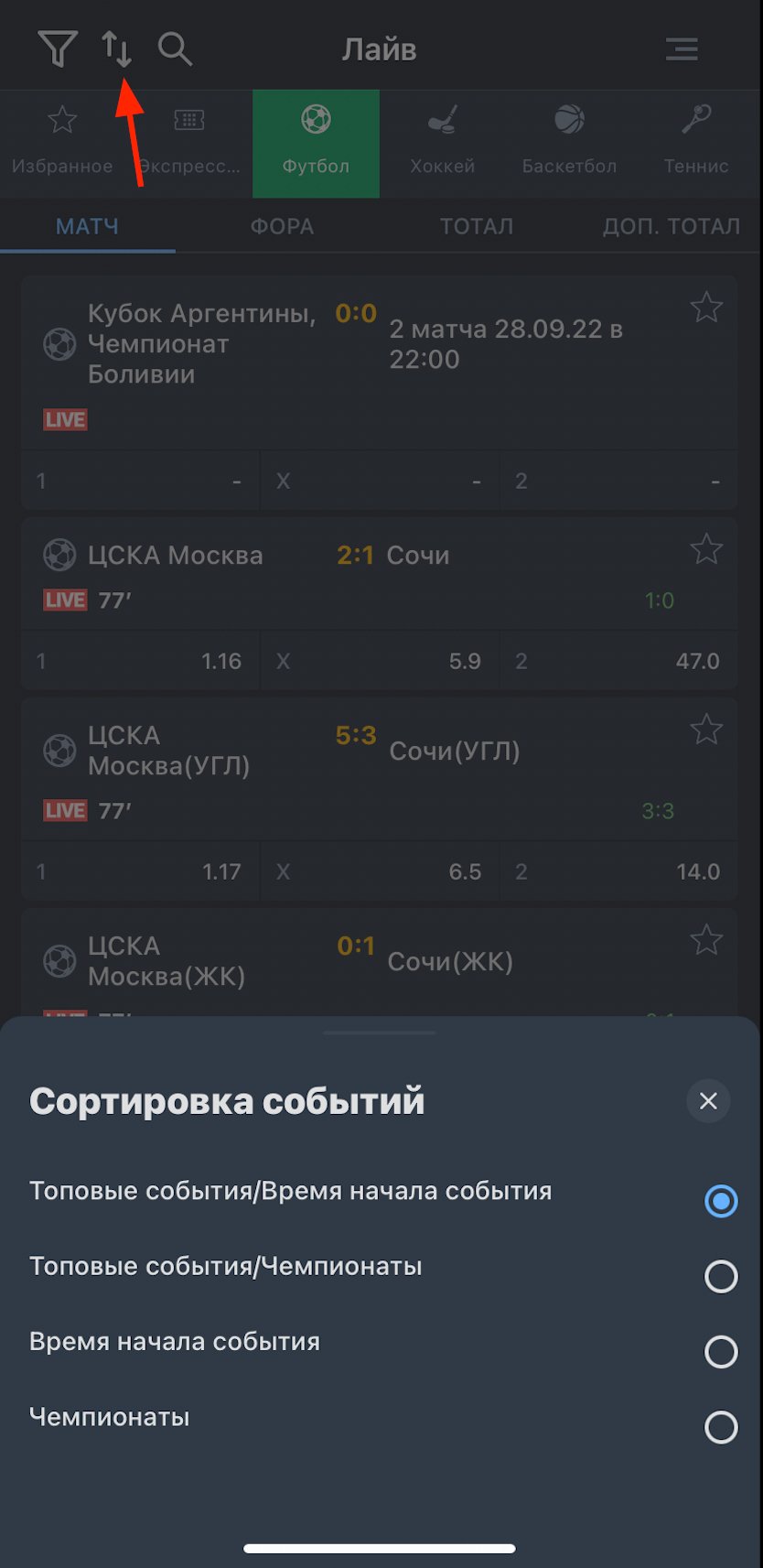Open the search magnifier
The height and width of the screenshot is (1568, 763).
point(175,49)
